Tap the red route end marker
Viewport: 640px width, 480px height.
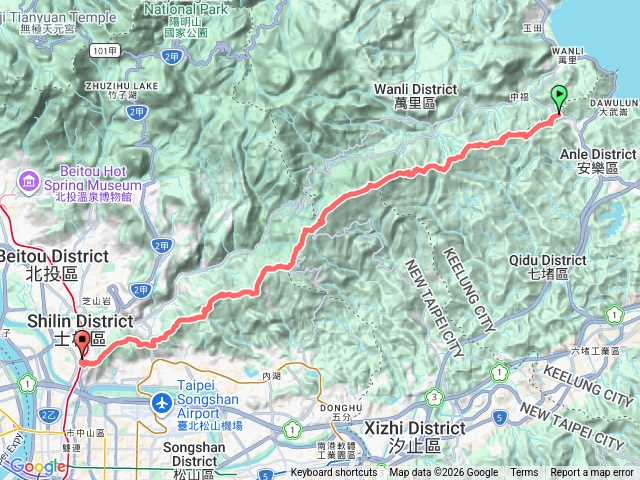[81, 343]
